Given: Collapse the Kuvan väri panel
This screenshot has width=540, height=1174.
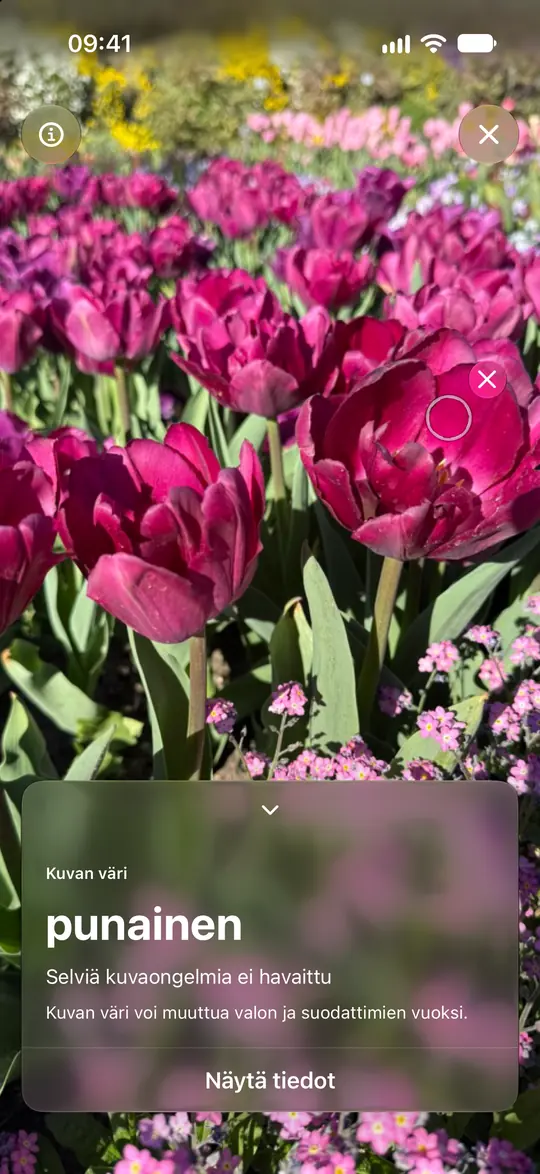Looking at the screenshot, I should [x=270, y=810].
